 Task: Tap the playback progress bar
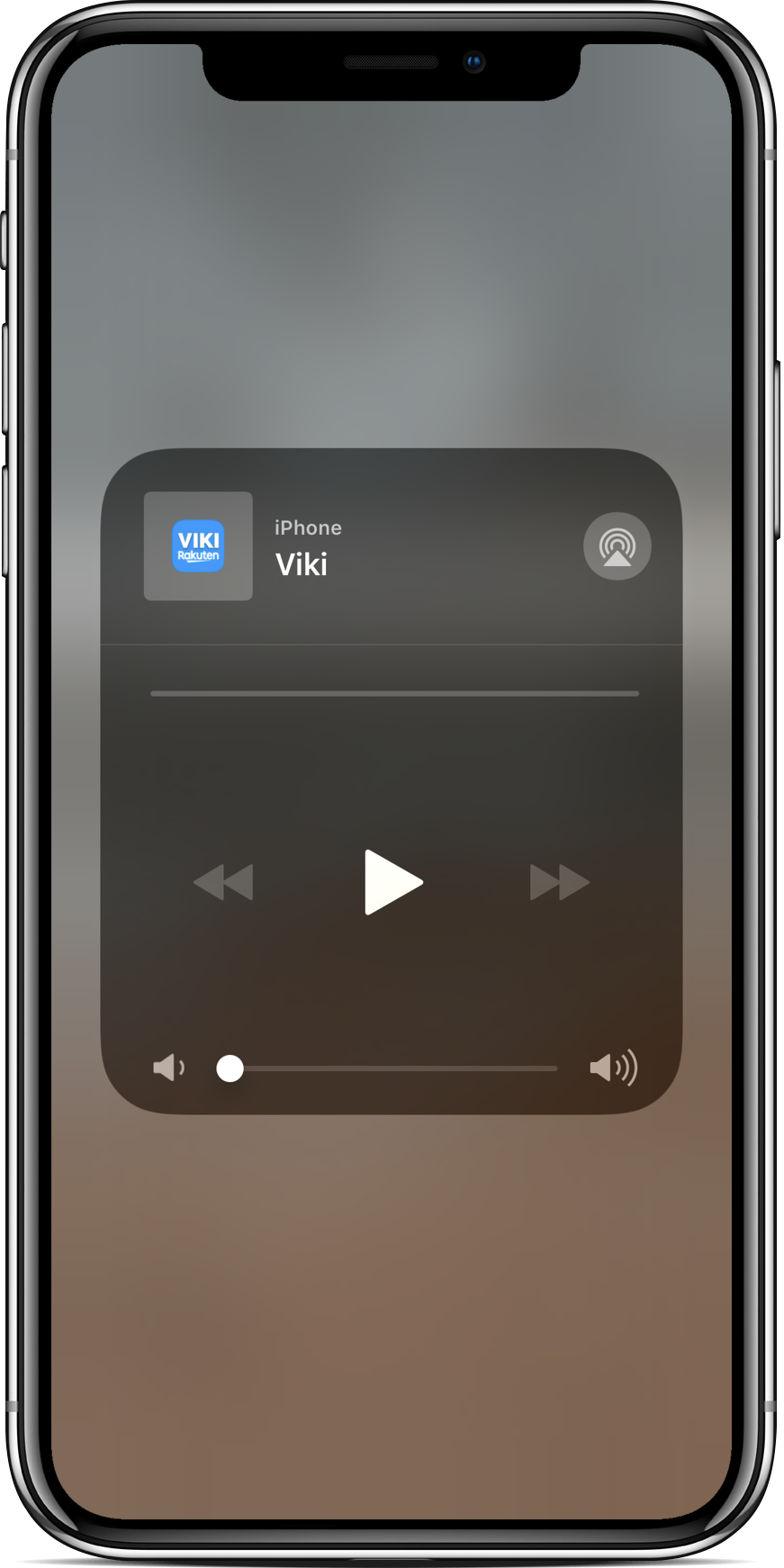pos(394,694)
